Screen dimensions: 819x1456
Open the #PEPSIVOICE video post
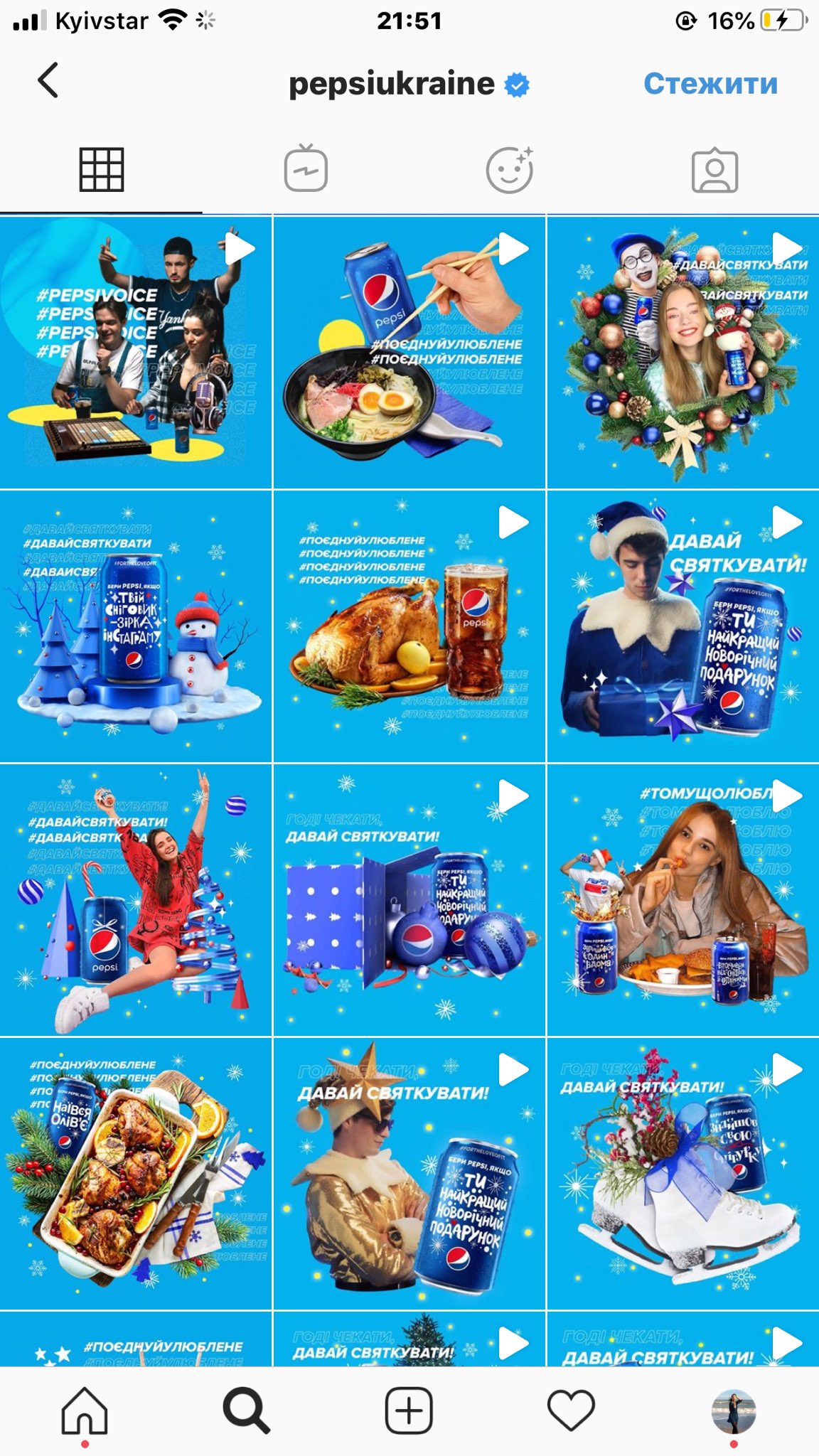135,353
